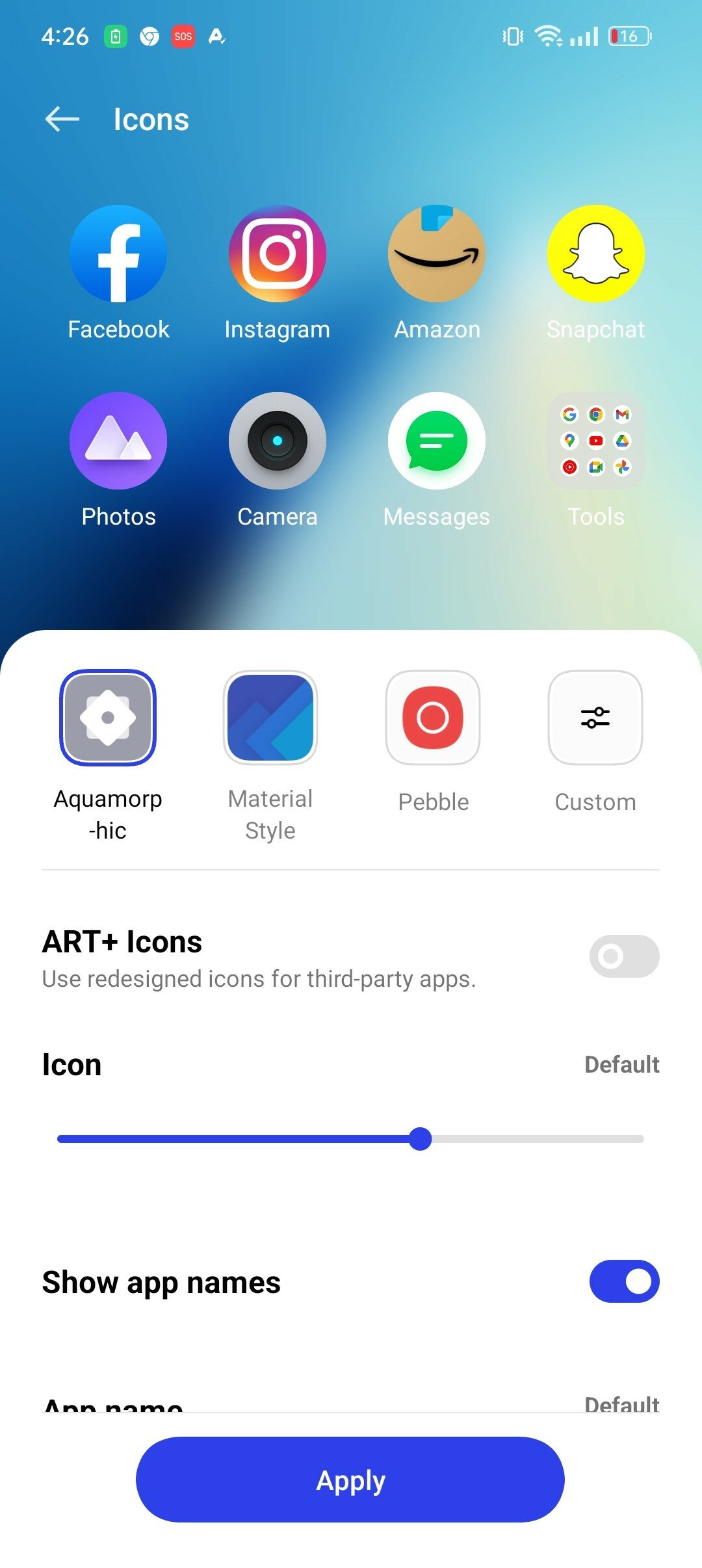This screenshot has height=1568, width=702.
Task: Choose the Material Style icon theme
Action: point(270,718)
